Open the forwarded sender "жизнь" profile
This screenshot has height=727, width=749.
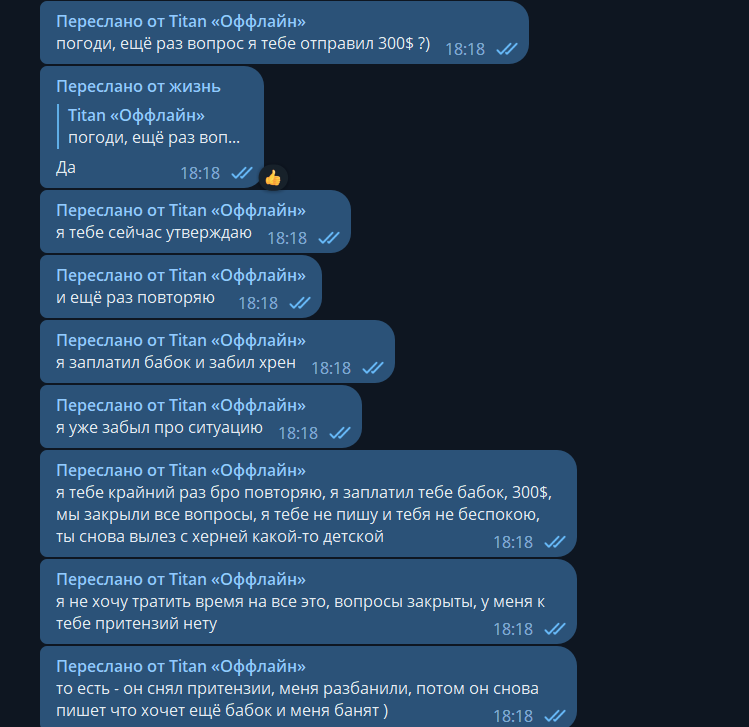pos(194,87)
